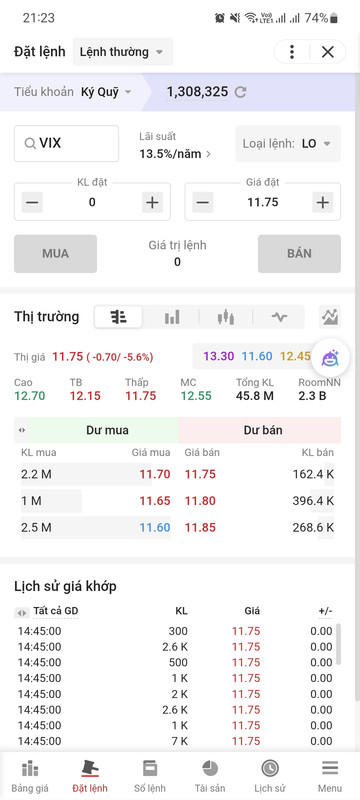Tap the BÁN sell button
This screenshot has height=800, width=360.
click(299, 254)
